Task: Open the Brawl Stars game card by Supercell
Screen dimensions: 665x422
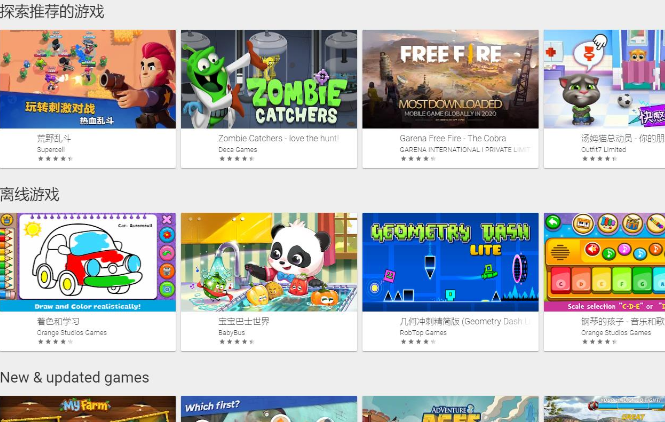Action: tap(87, 80)
